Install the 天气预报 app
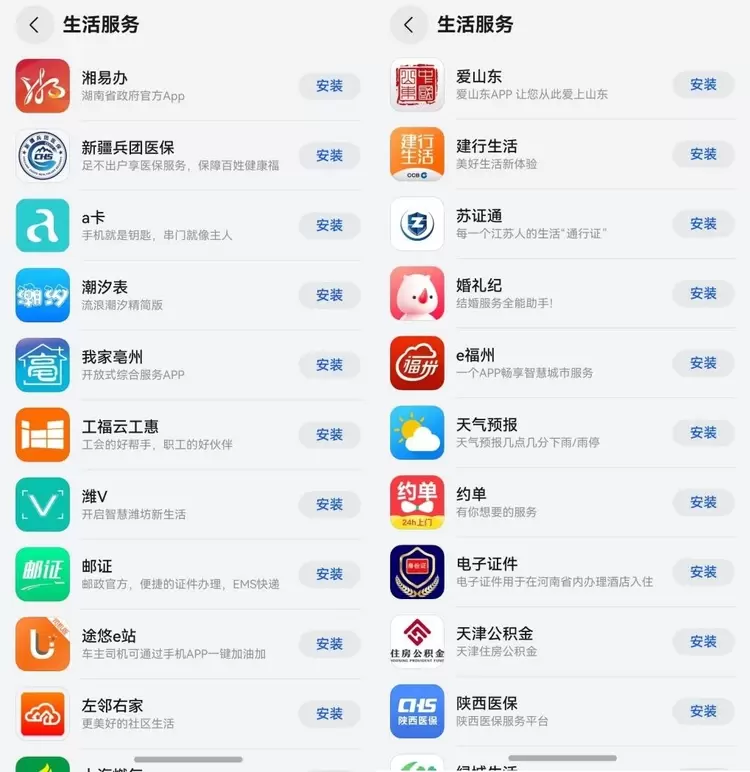 (x=703, y=433)
